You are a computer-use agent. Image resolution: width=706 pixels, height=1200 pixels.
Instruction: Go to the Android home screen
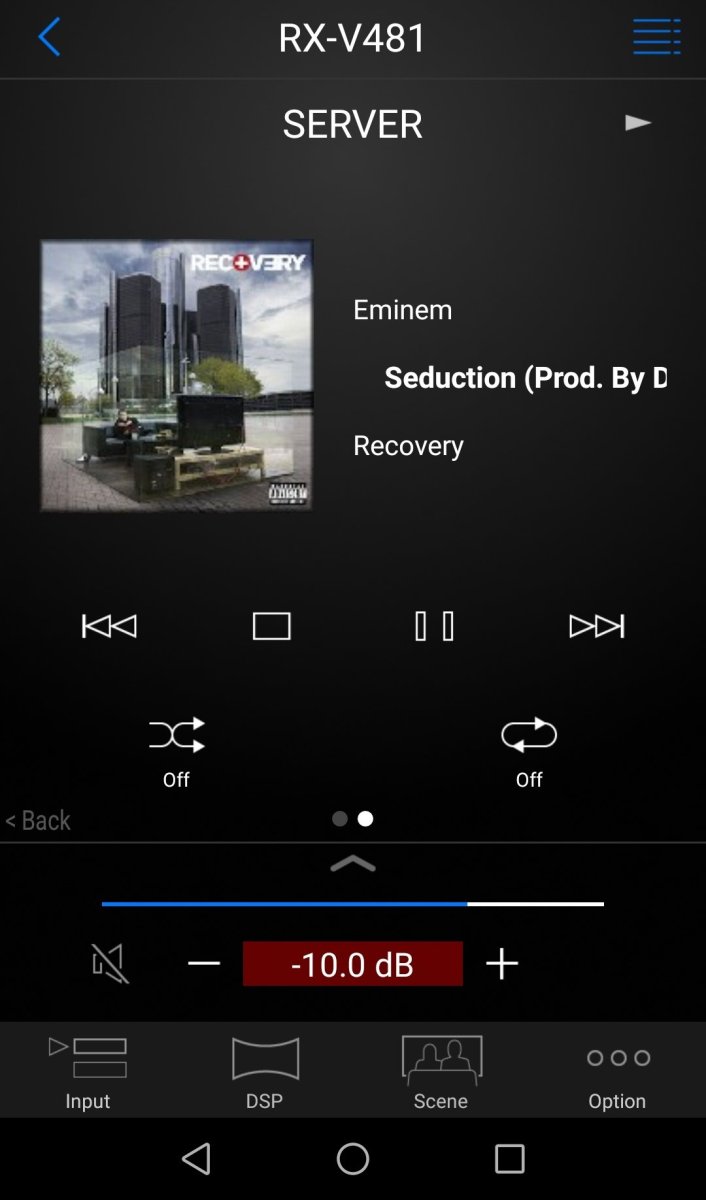click(353, 1159)
